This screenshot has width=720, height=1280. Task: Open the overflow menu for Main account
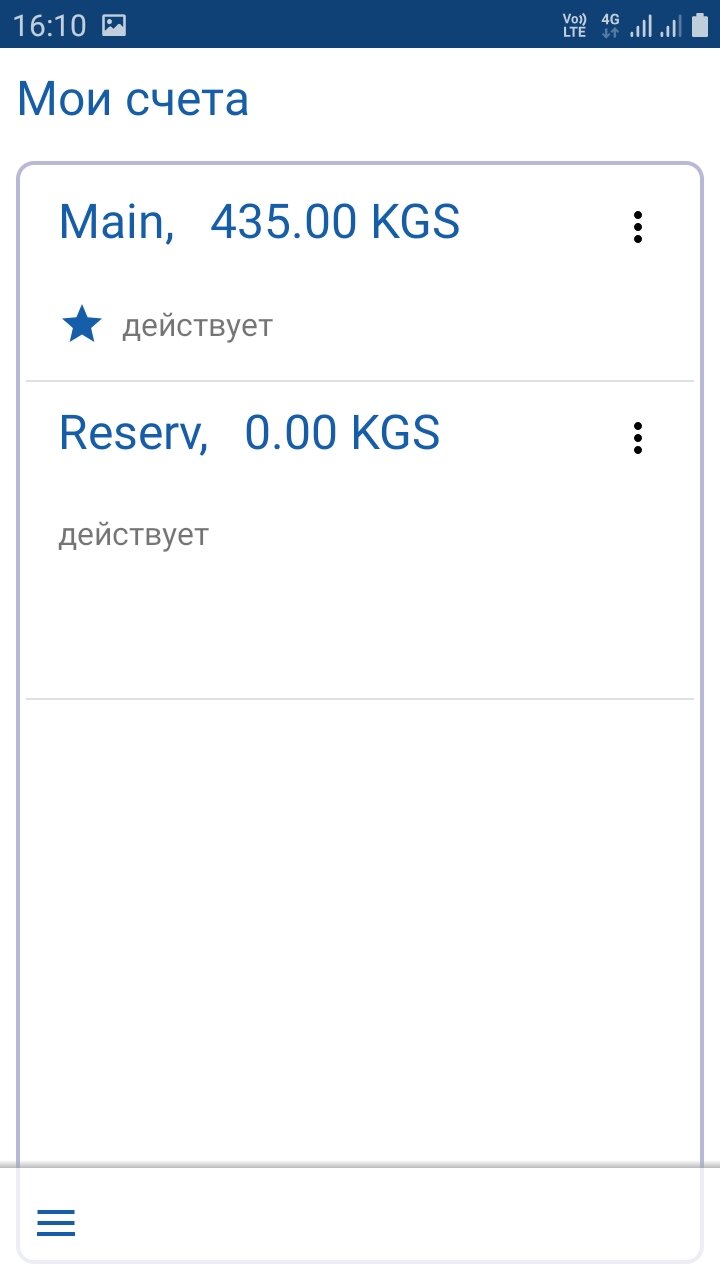[638, 227]
